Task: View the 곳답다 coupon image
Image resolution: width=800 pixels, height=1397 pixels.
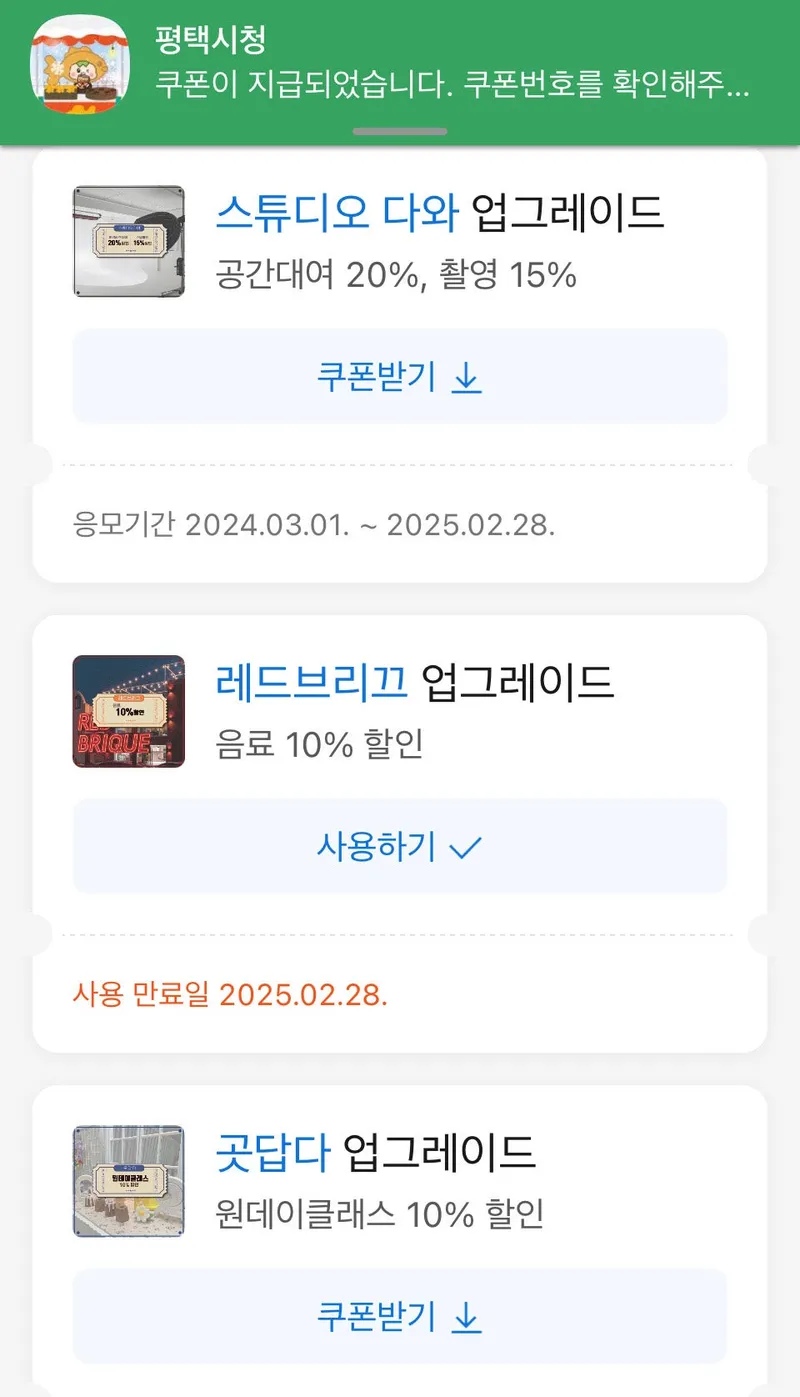Action: [x=129, y=1181]
